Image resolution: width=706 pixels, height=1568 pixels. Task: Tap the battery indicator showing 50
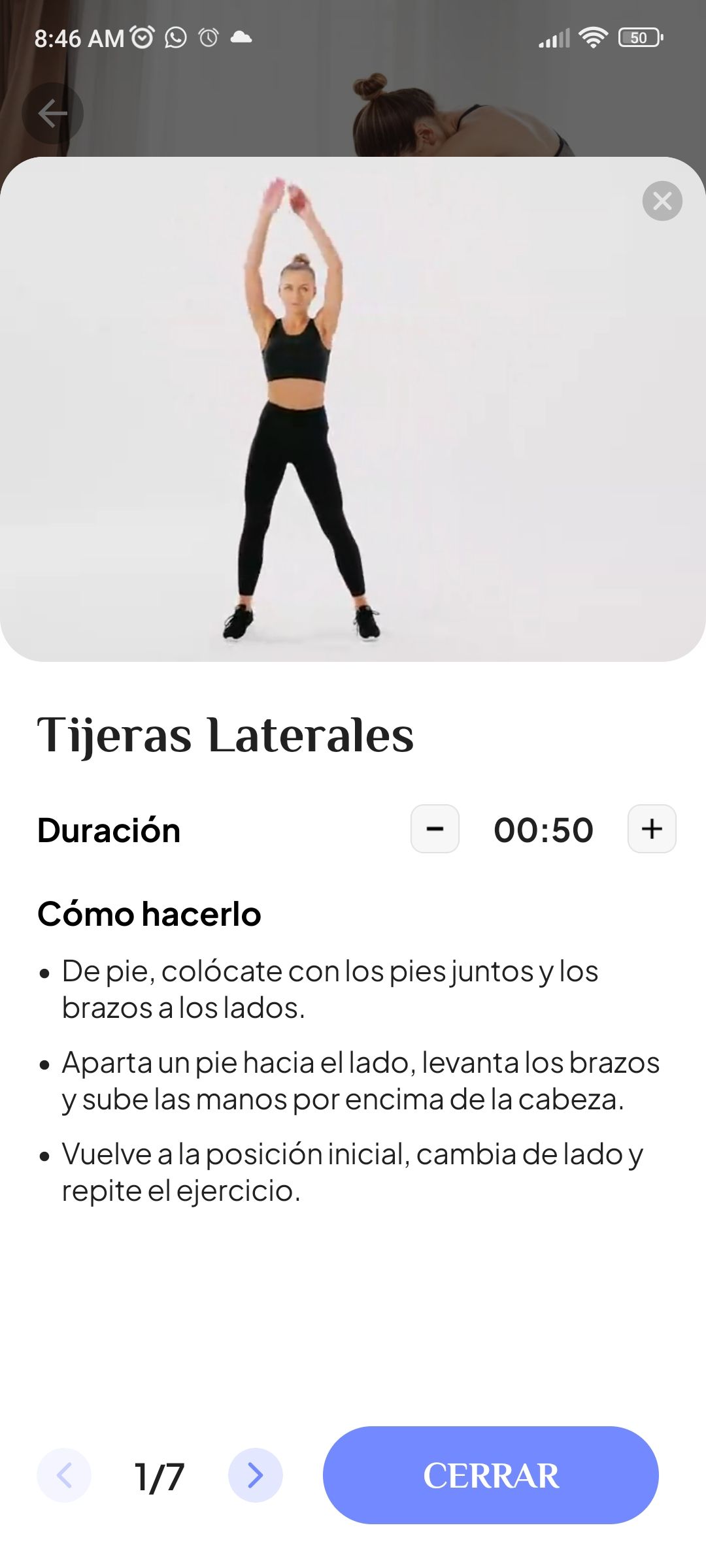637,37
